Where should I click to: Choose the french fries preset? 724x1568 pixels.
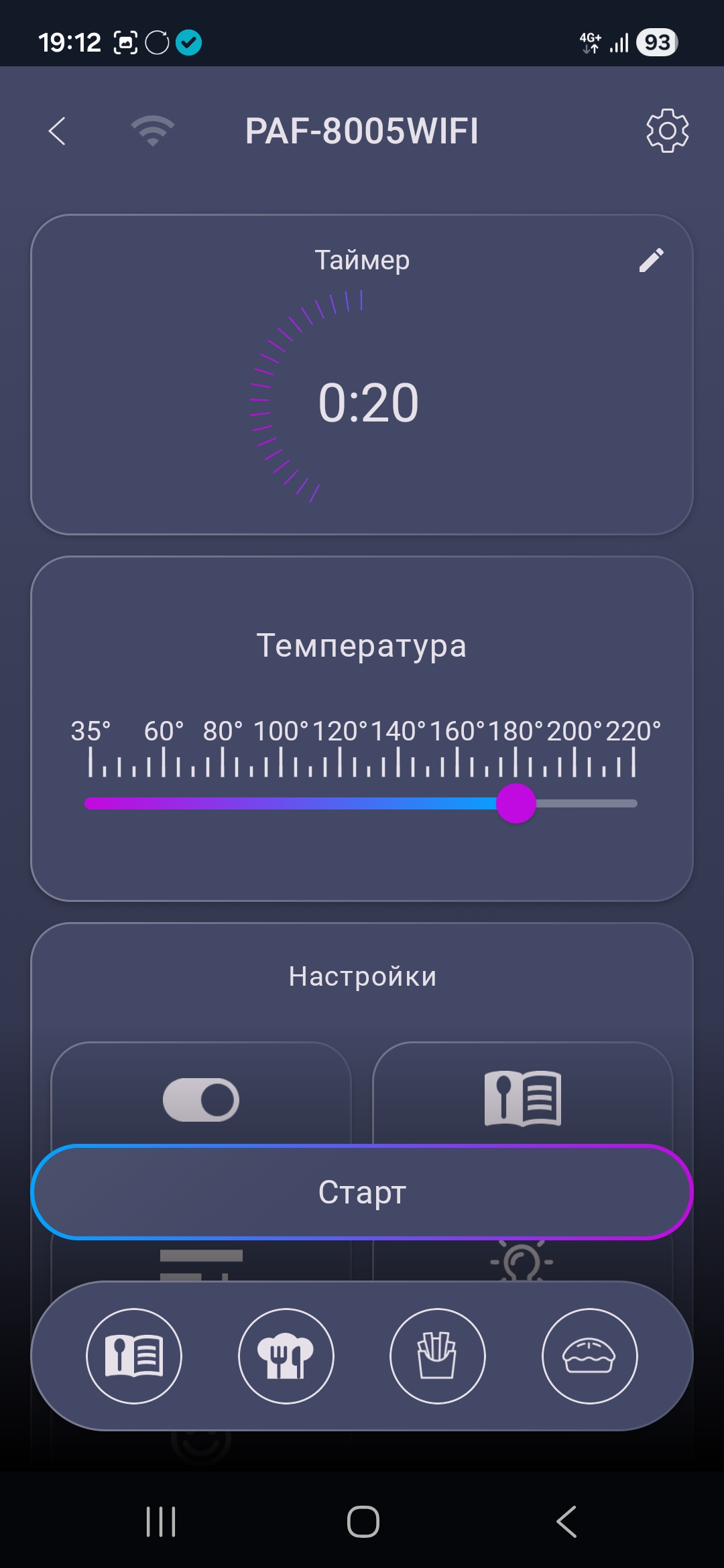(438, 1356)
